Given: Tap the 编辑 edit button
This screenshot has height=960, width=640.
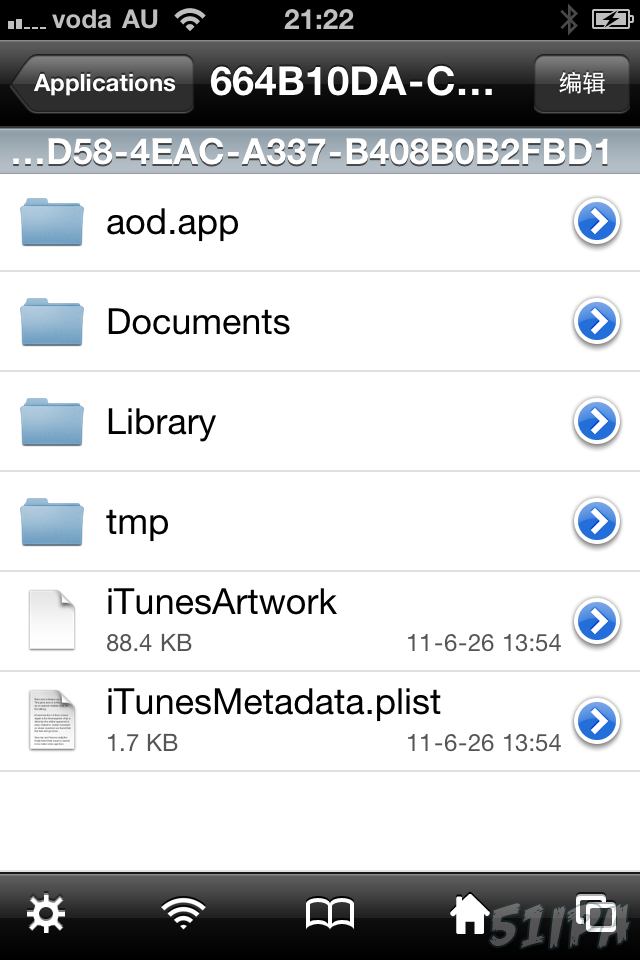Looking at the screenshot, I should 581,83.
